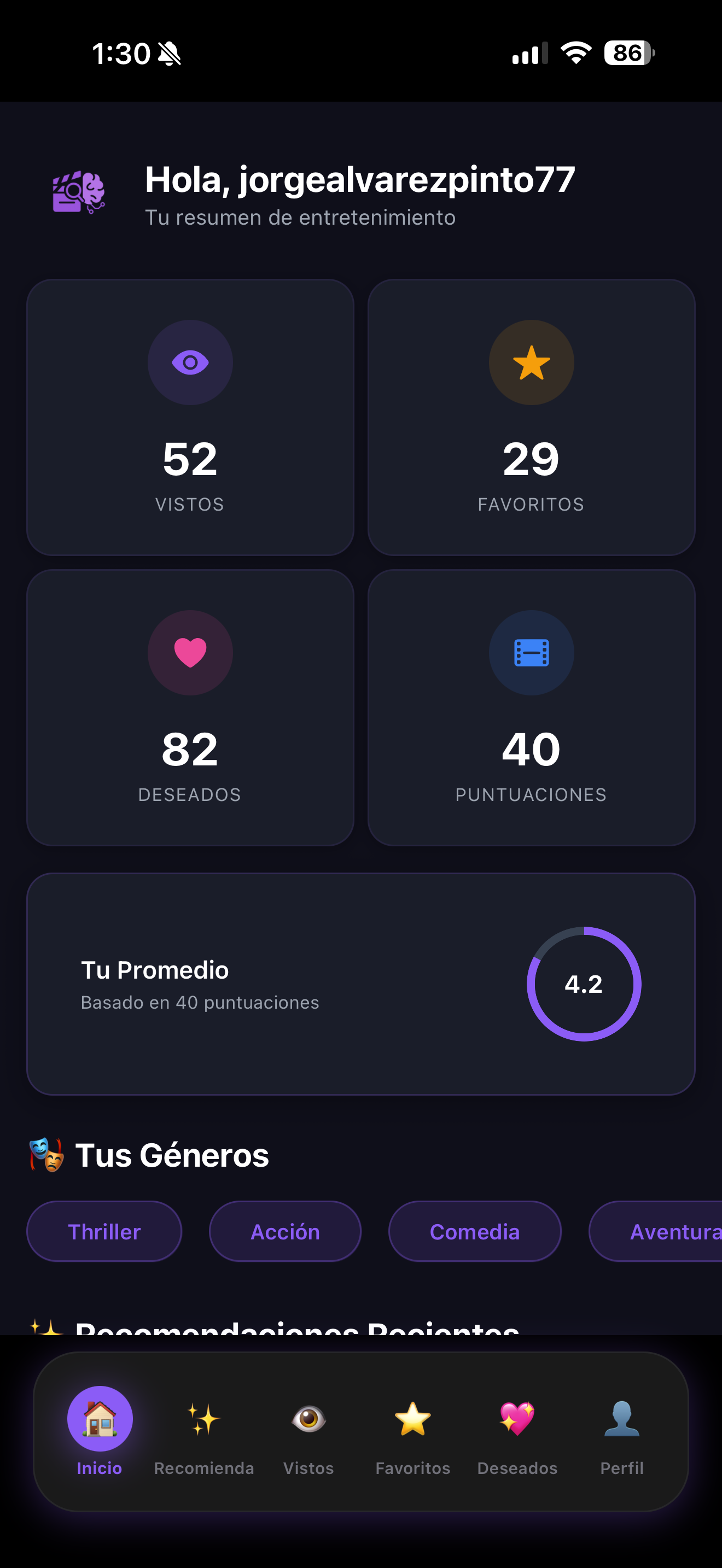The image size is (722, 1568).
Task: Click the Acción genre chip
Action: pos(285,1231)
